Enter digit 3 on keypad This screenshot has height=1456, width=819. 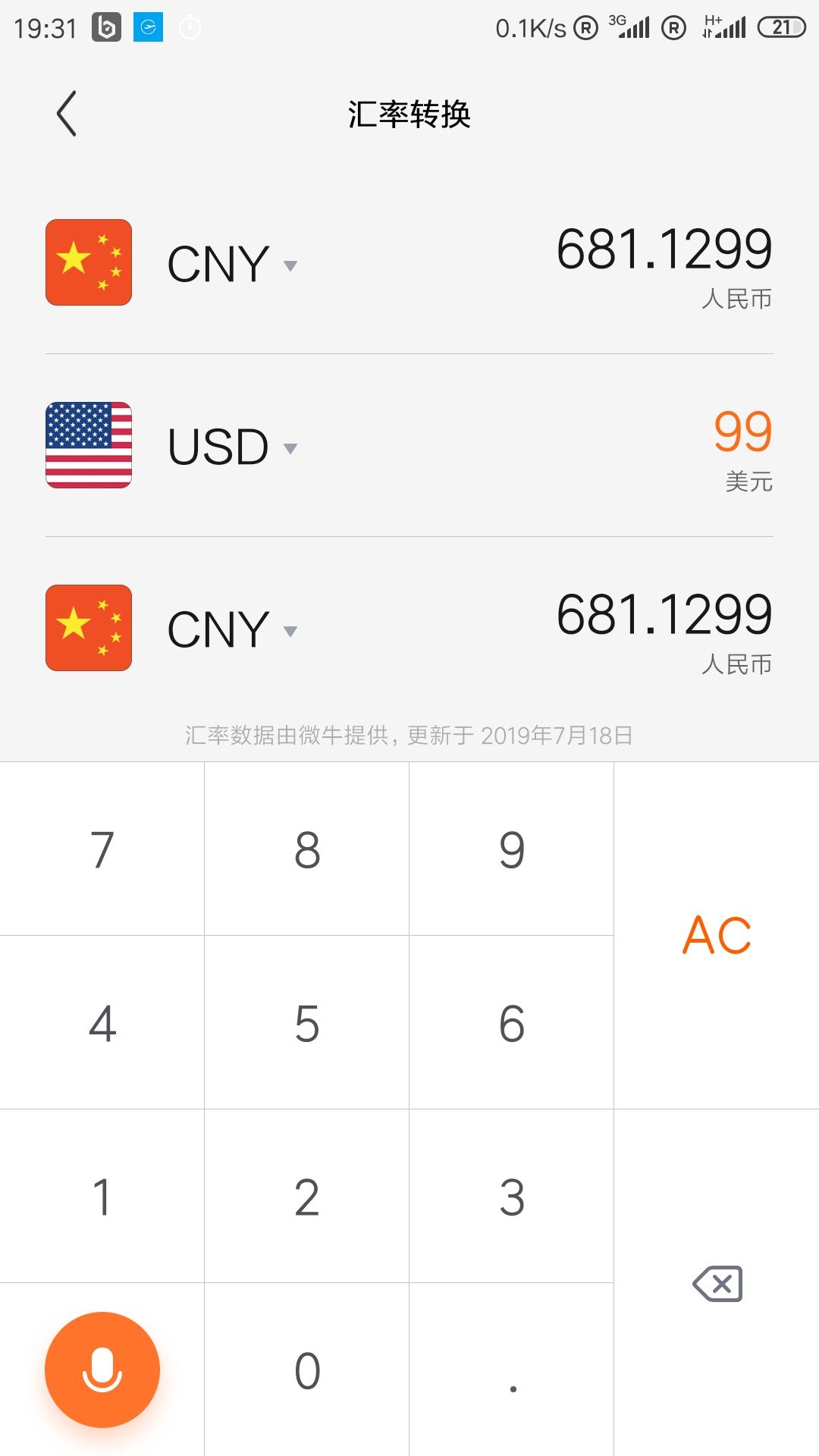[511, 1196]
